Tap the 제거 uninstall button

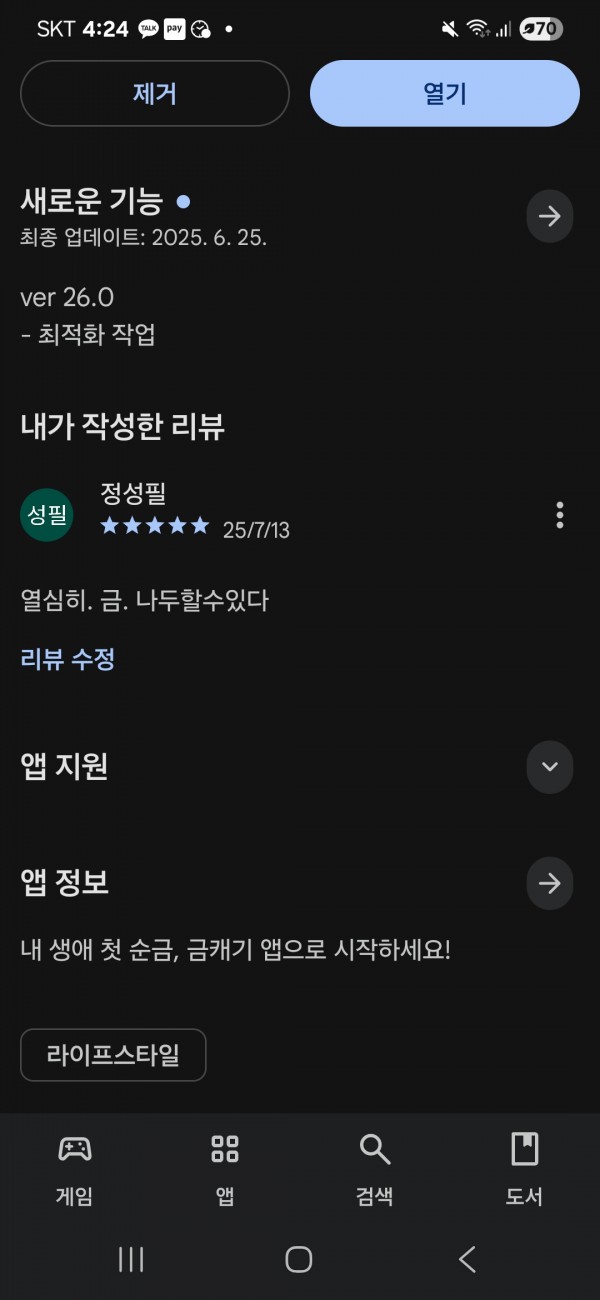pos(155,93)
